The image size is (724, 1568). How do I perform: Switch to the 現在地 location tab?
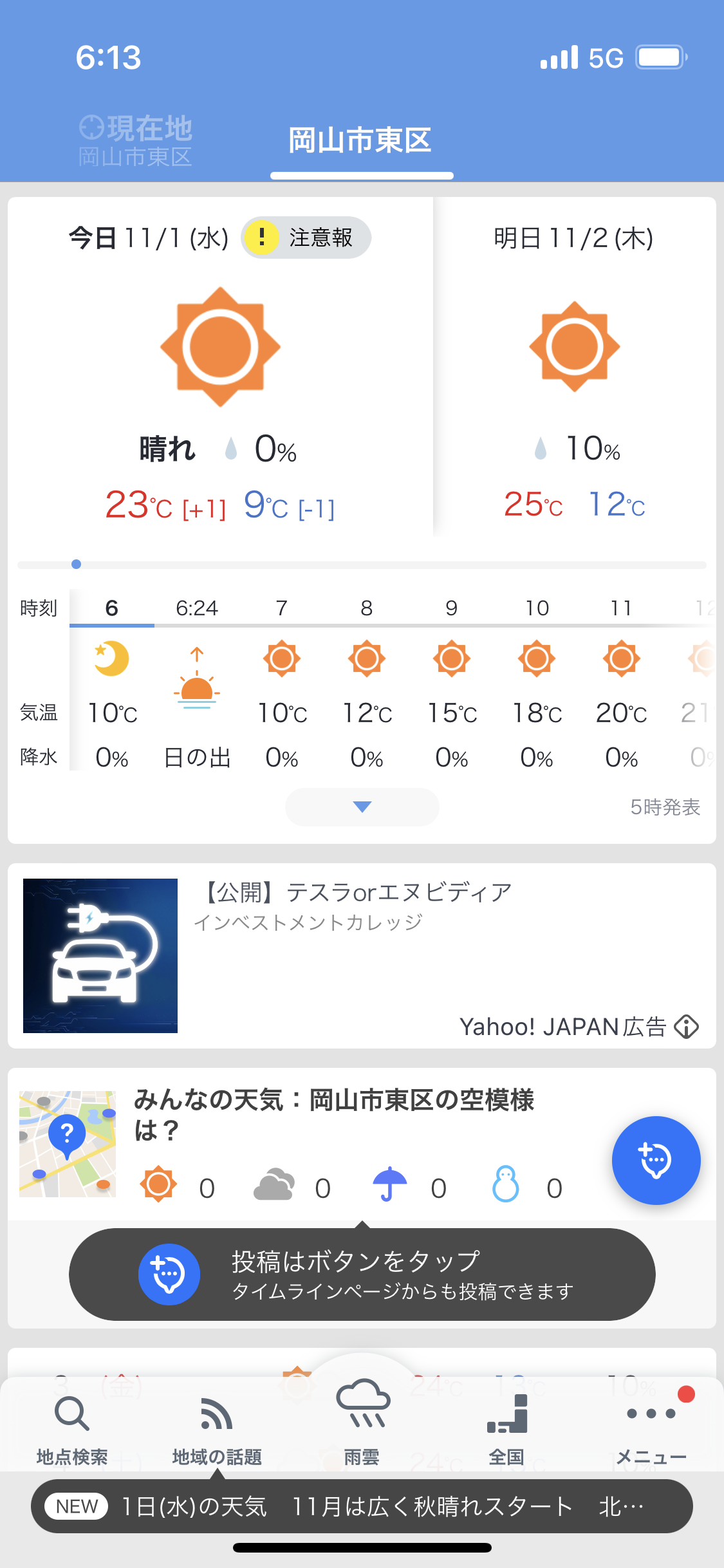[135, 141]
